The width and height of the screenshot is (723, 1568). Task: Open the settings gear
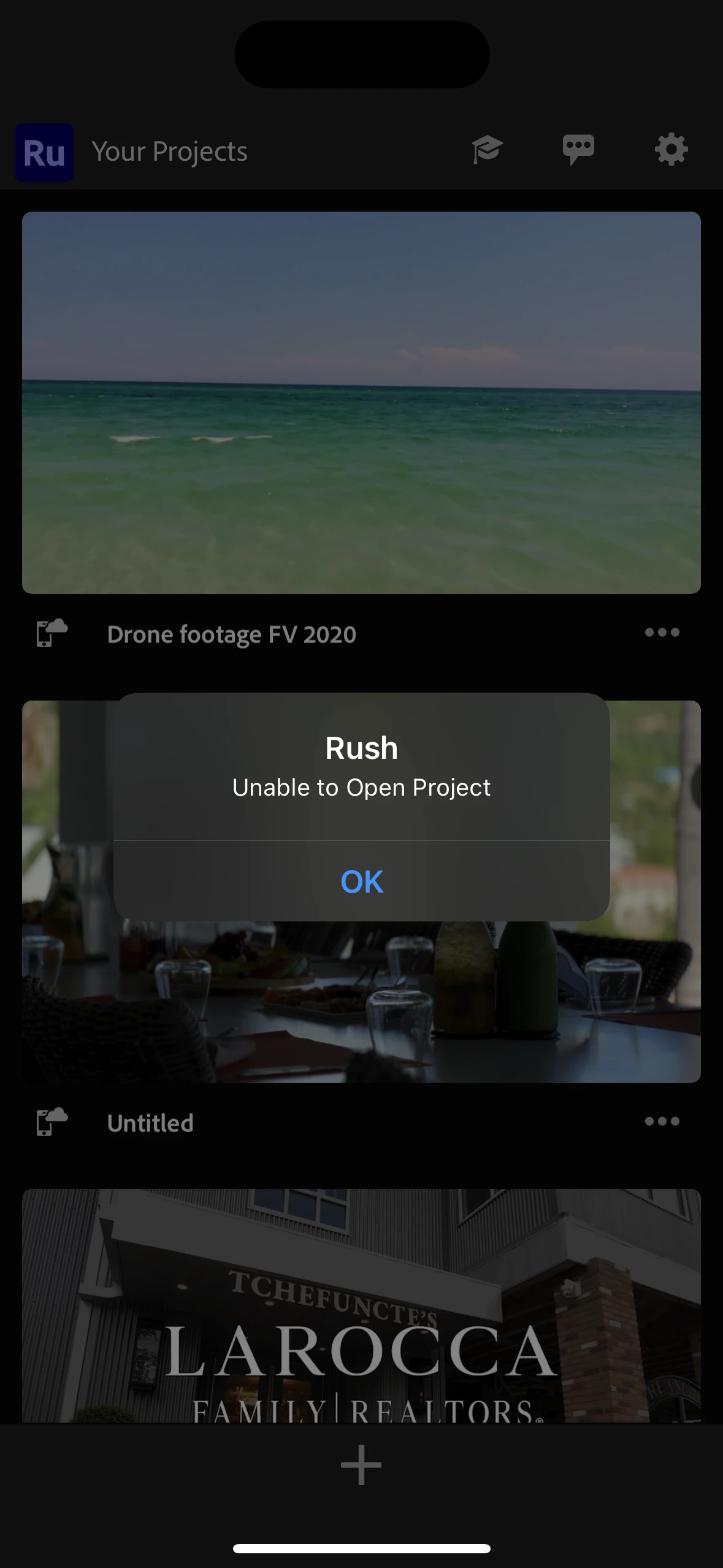(671, 149)
